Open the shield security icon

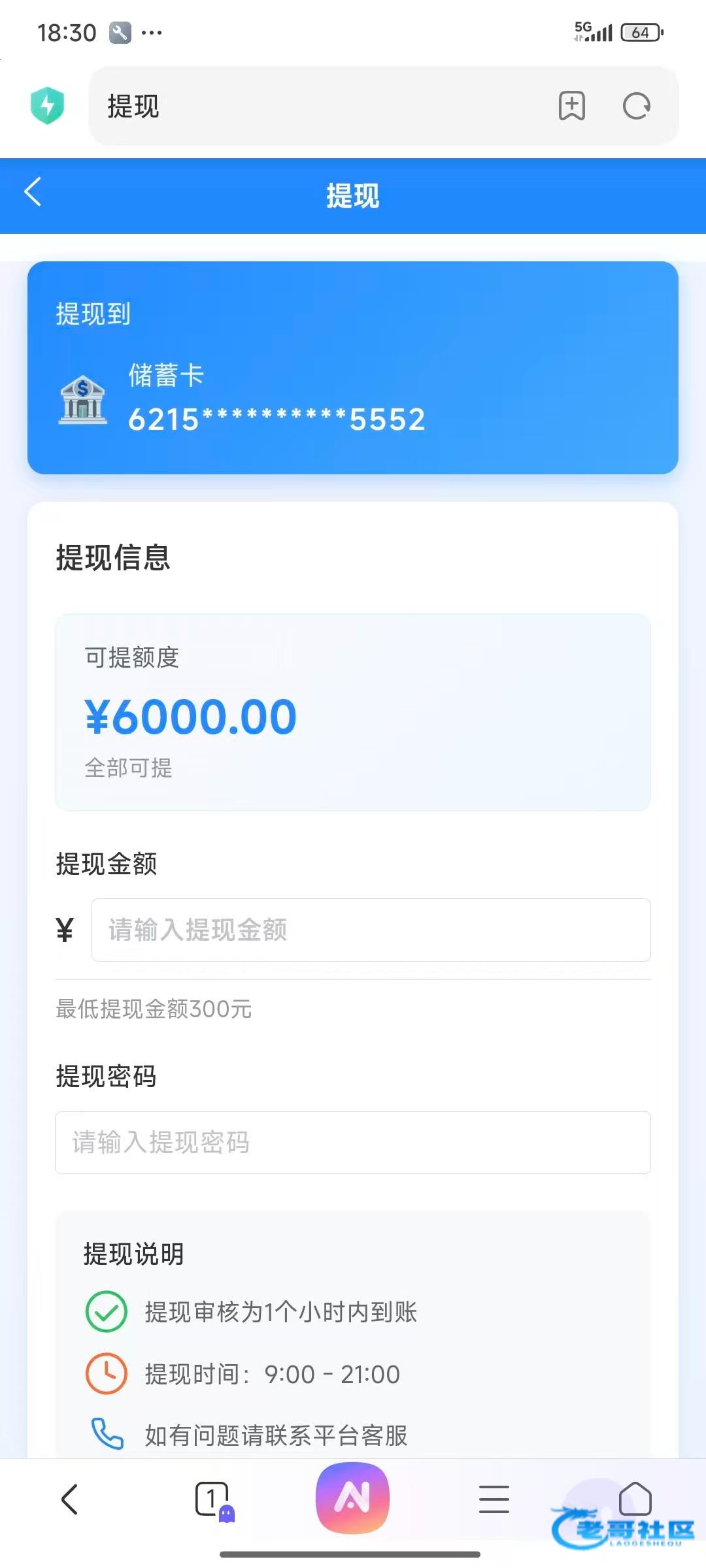click(x=48, y=105)
